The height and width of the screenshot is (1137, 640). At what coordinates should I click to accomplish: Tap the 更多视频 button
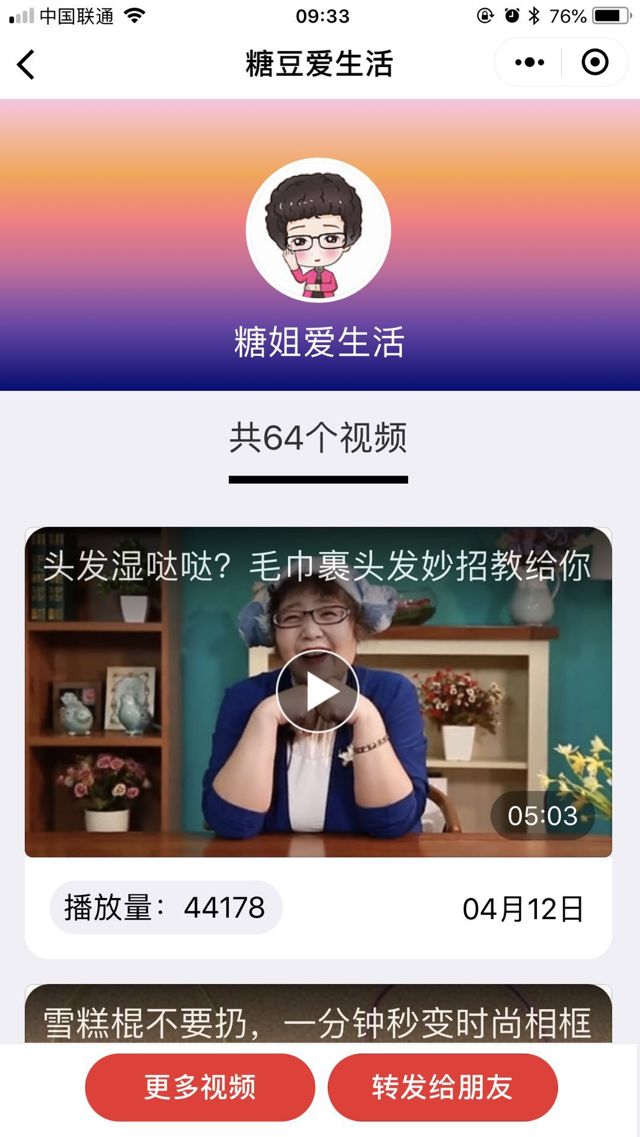tap(200, 1088)
